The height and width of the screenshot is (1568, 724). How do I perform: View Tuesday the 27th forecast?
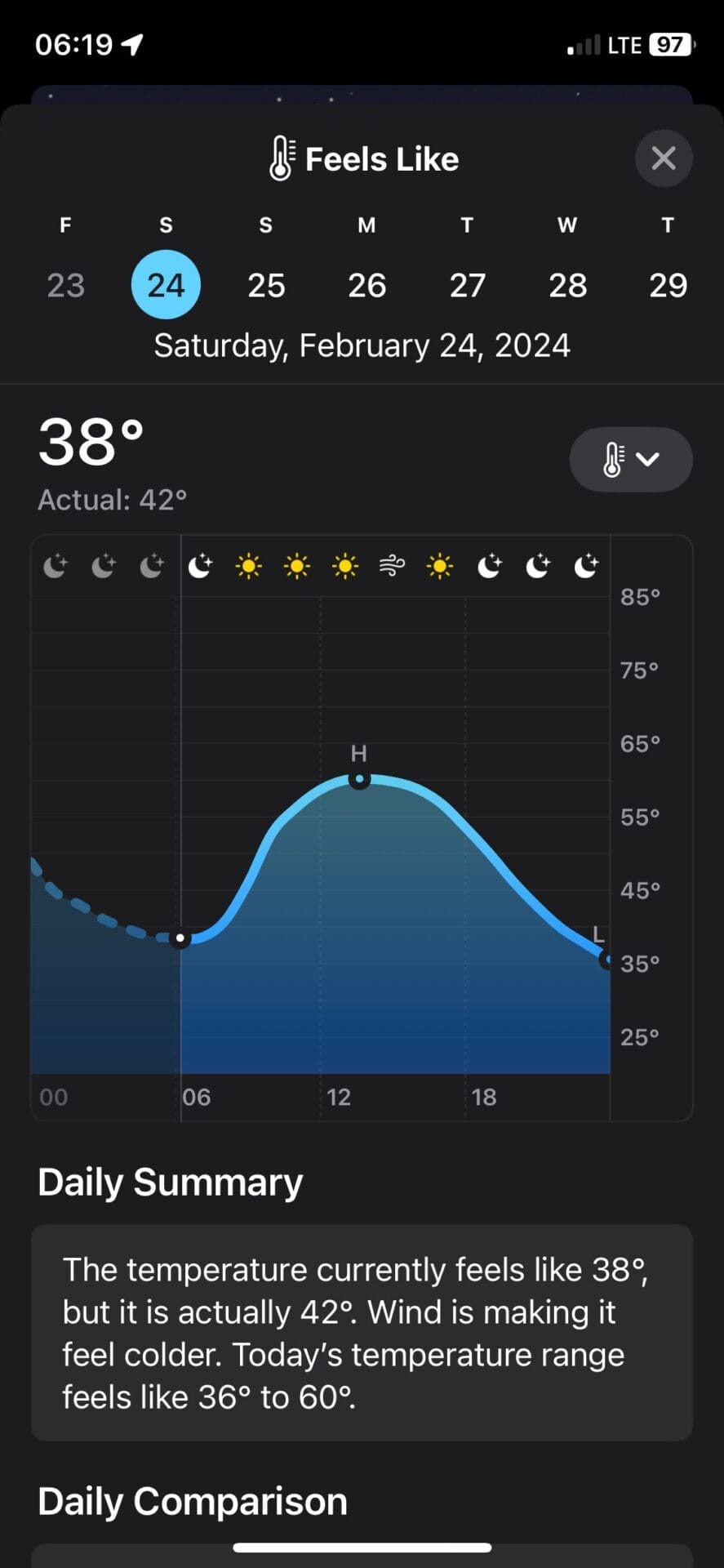(467, 285)
